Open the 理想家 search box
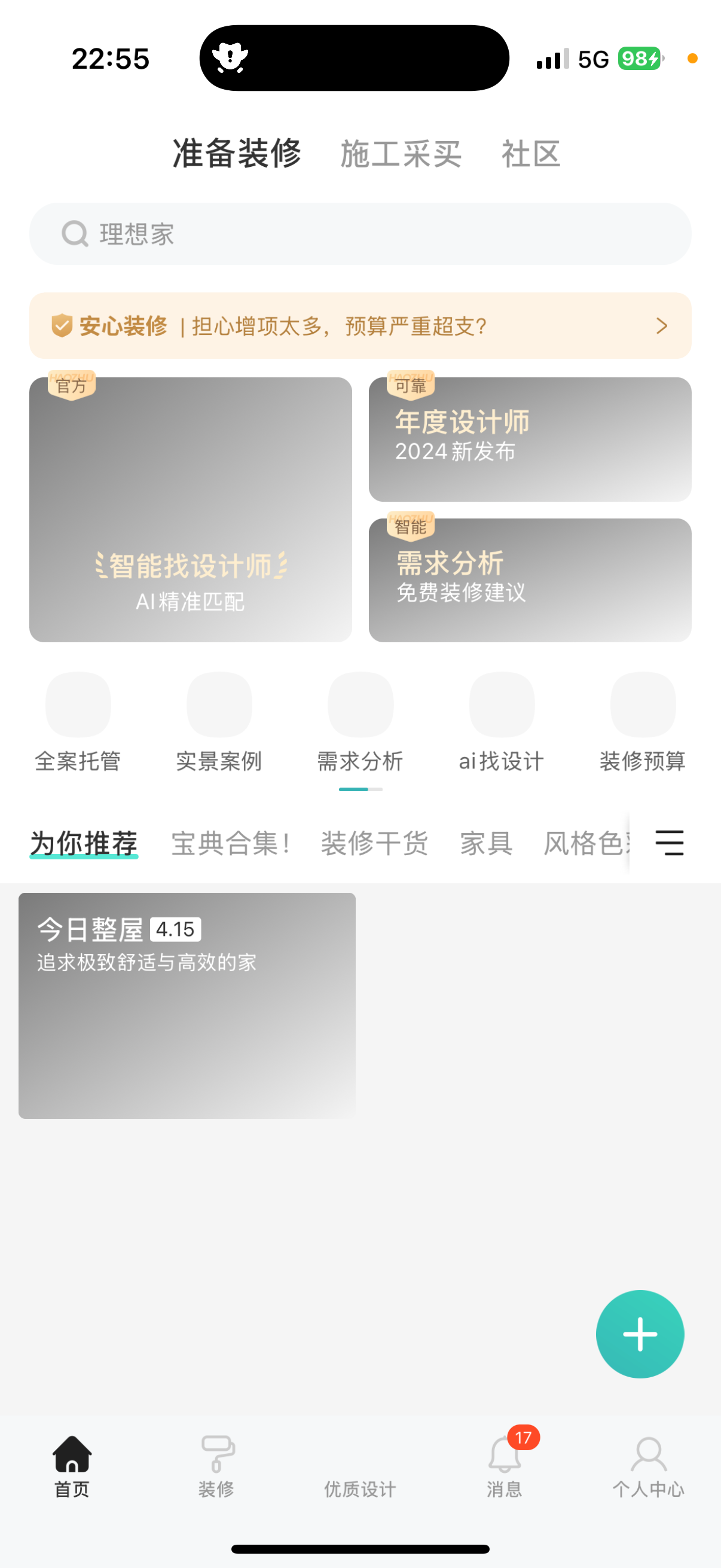This screenshot has height=1568, width=721. point(360,234)
